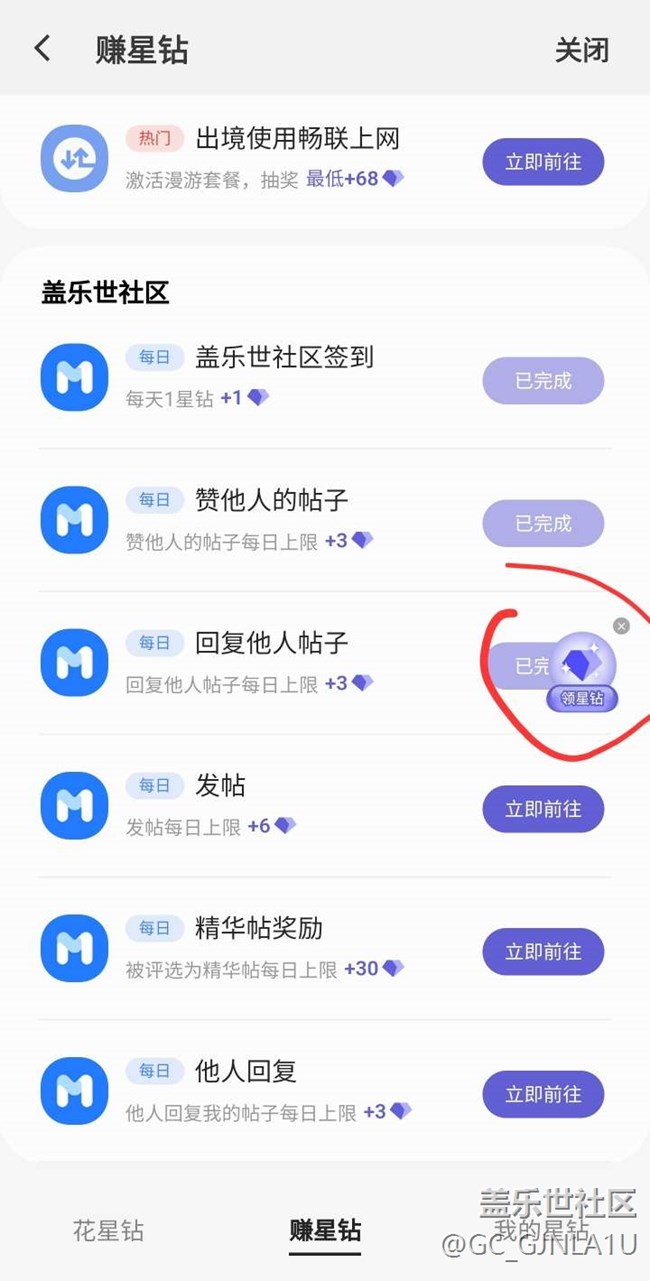The height and width of the screenshot is (1281, 650).
Task: Switch to the 我的星钻 tab
Action: point(541,1230)
